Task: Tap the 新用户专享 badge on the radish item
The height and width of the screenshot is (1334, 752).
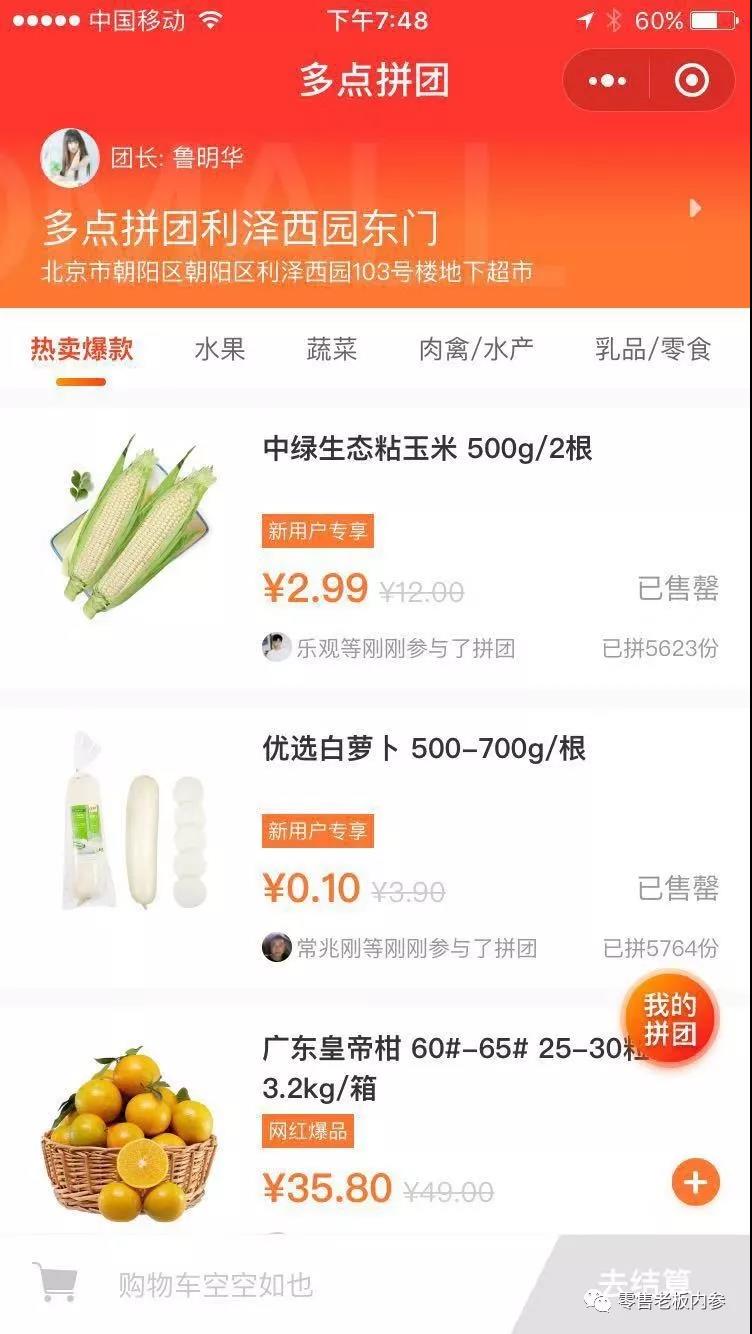Action: pyautogui.click(x=318, y=831)
